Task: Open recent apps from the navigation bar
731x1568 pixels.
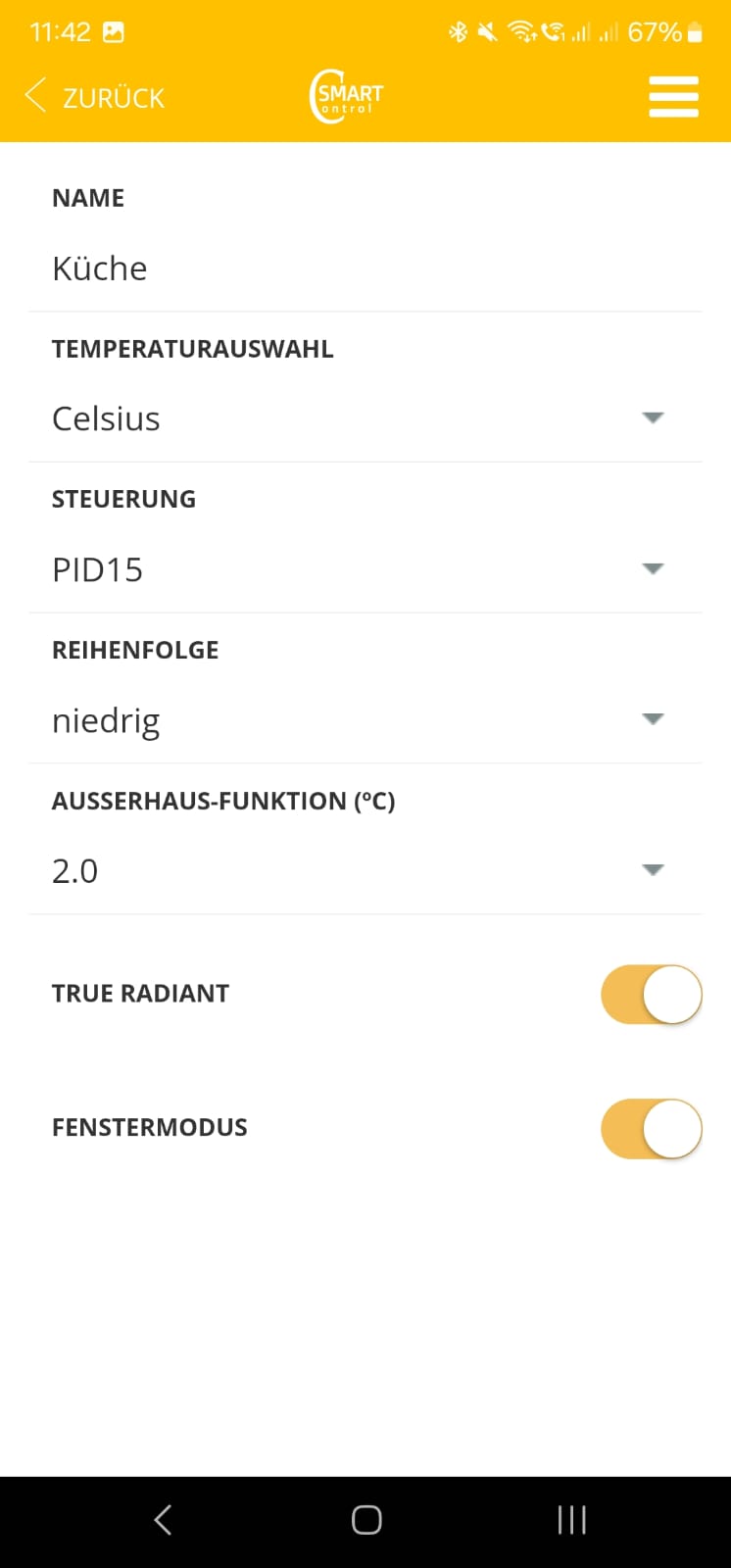Action: [x=571, y=1520]
